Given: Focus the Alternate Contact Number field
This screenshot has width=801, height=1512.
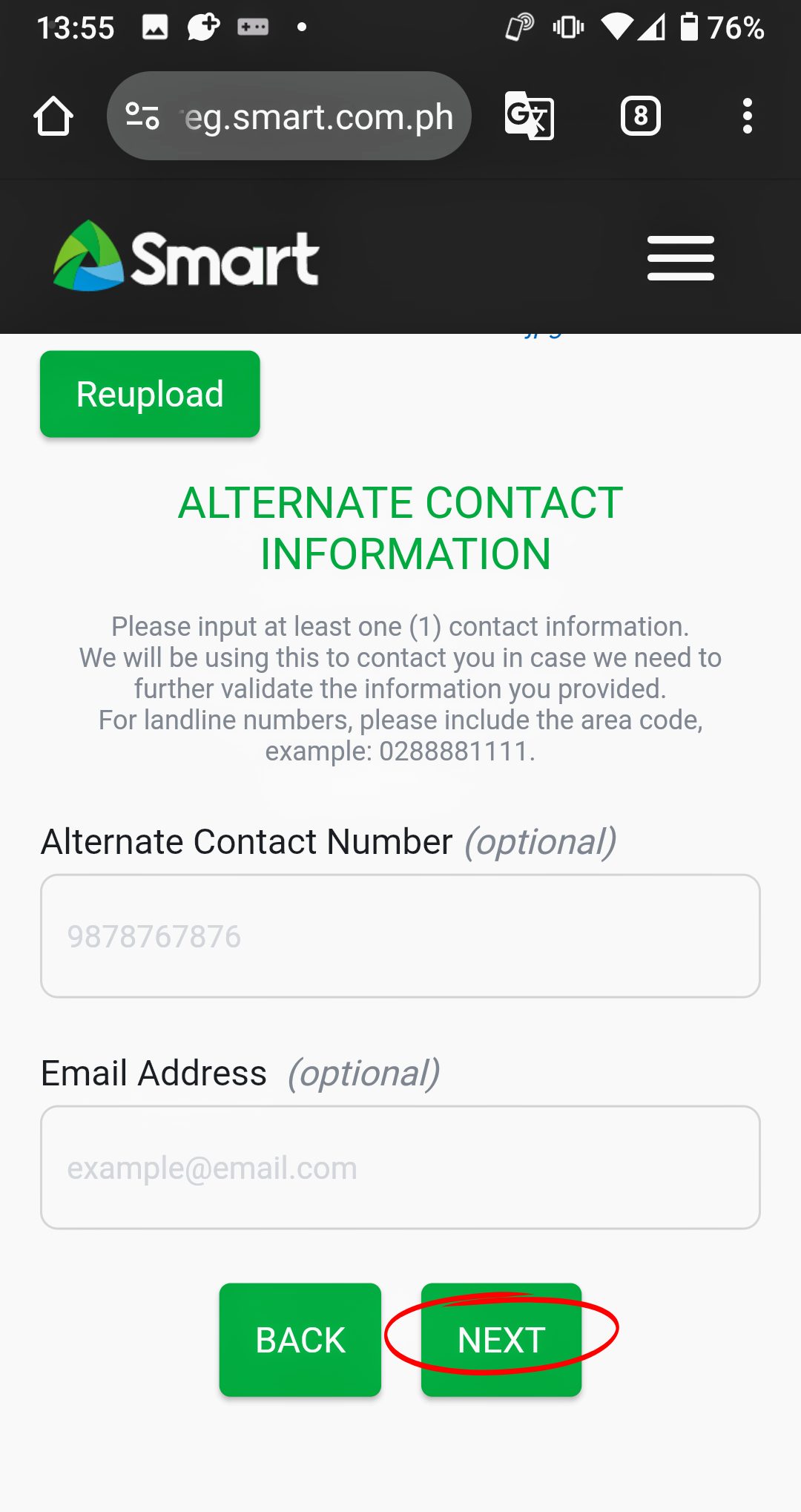Looking at the screenshot, I should 400,936.
